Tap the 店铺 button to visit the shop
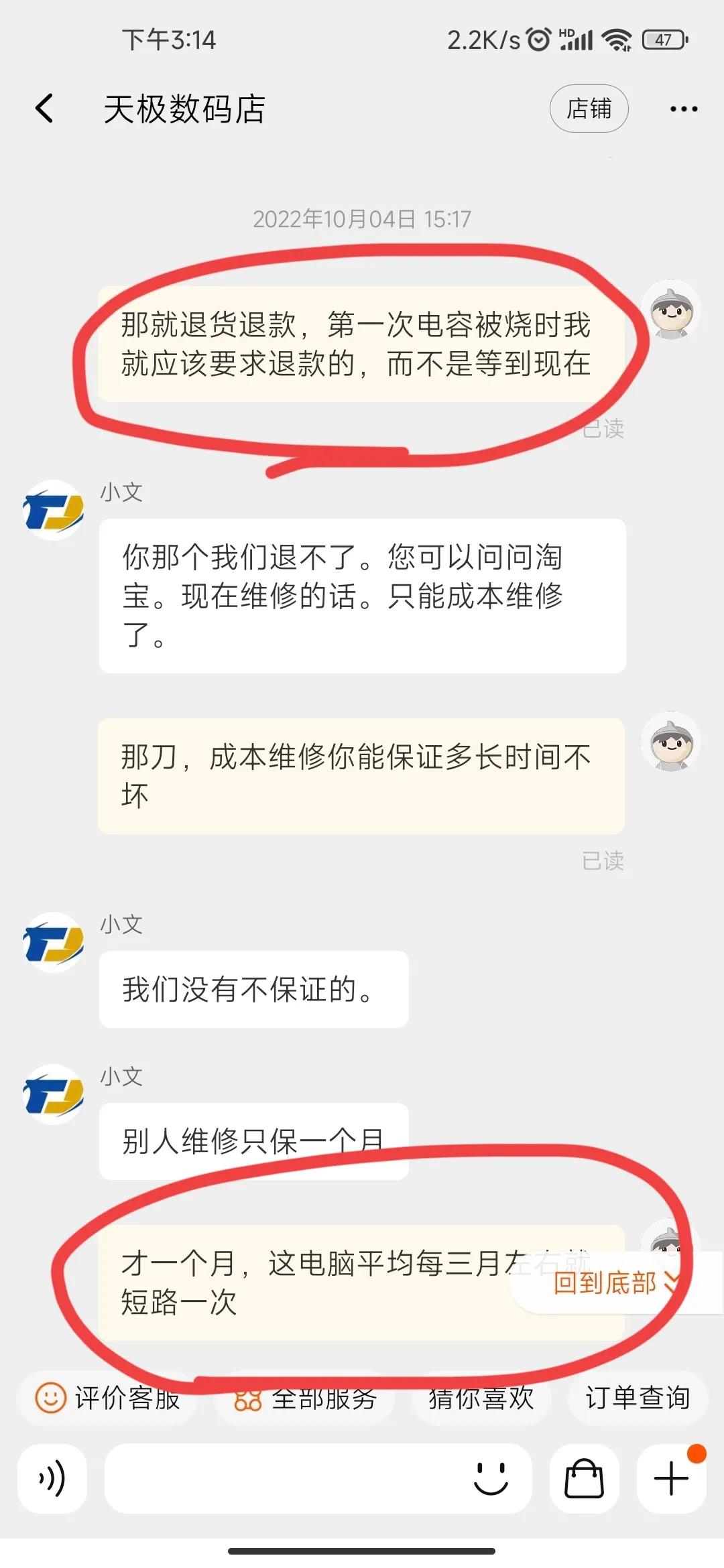This screenshot has height=1568, width=724. point(589,109)
